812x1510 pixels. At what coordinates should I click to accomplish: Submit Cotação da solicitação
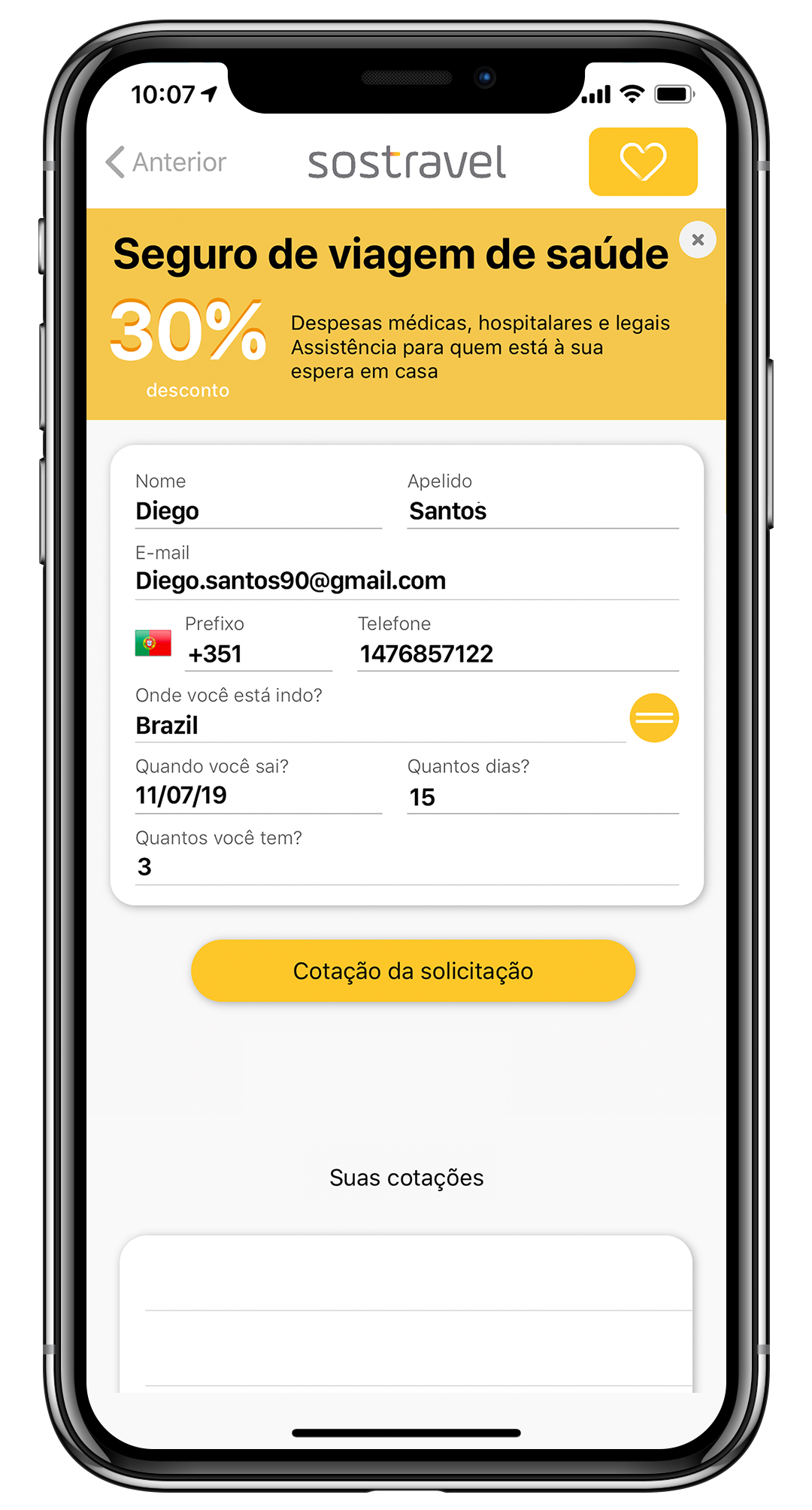pos(413,971)
